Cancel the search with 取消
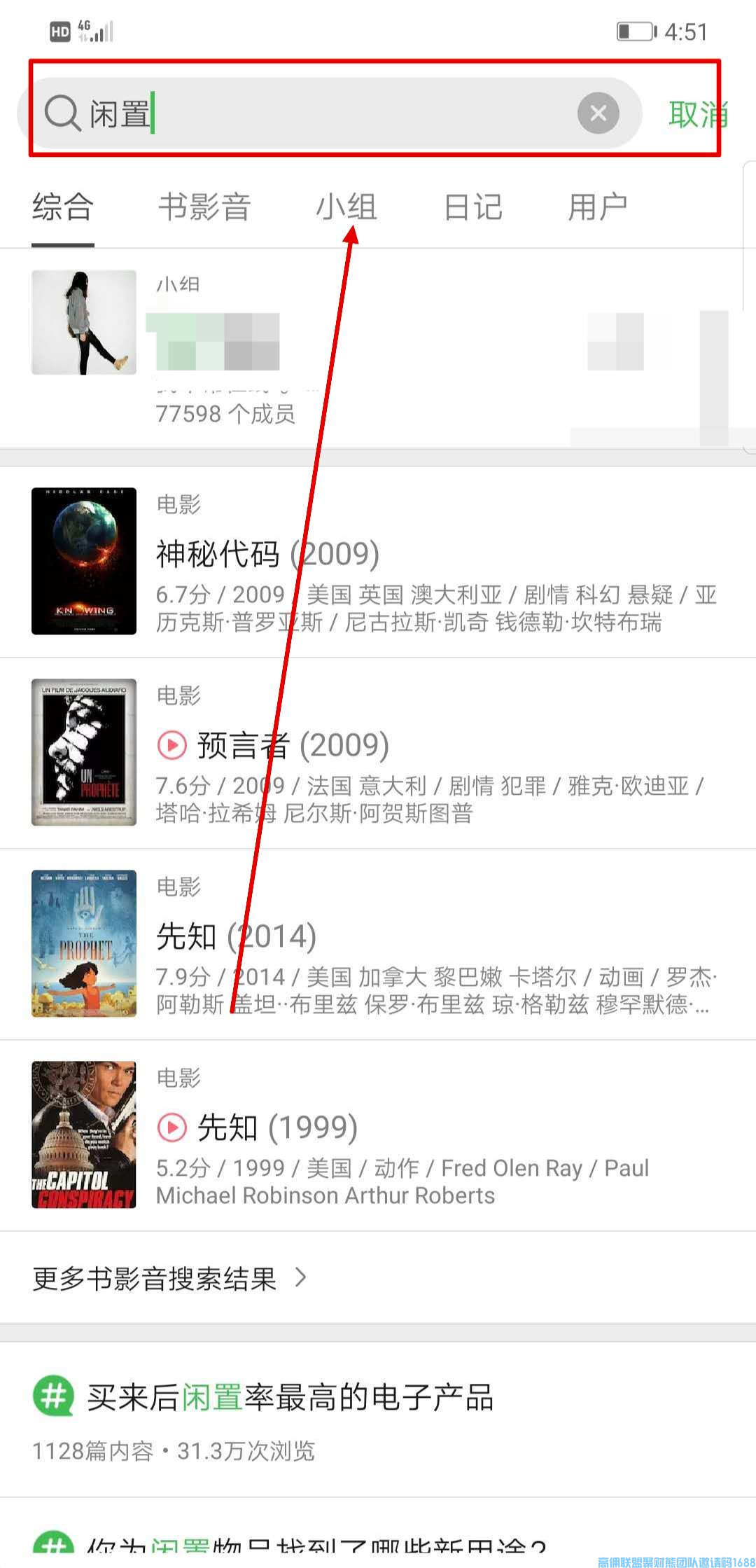The width and height of the screenshot is (756, 1568). coord(697,114)
